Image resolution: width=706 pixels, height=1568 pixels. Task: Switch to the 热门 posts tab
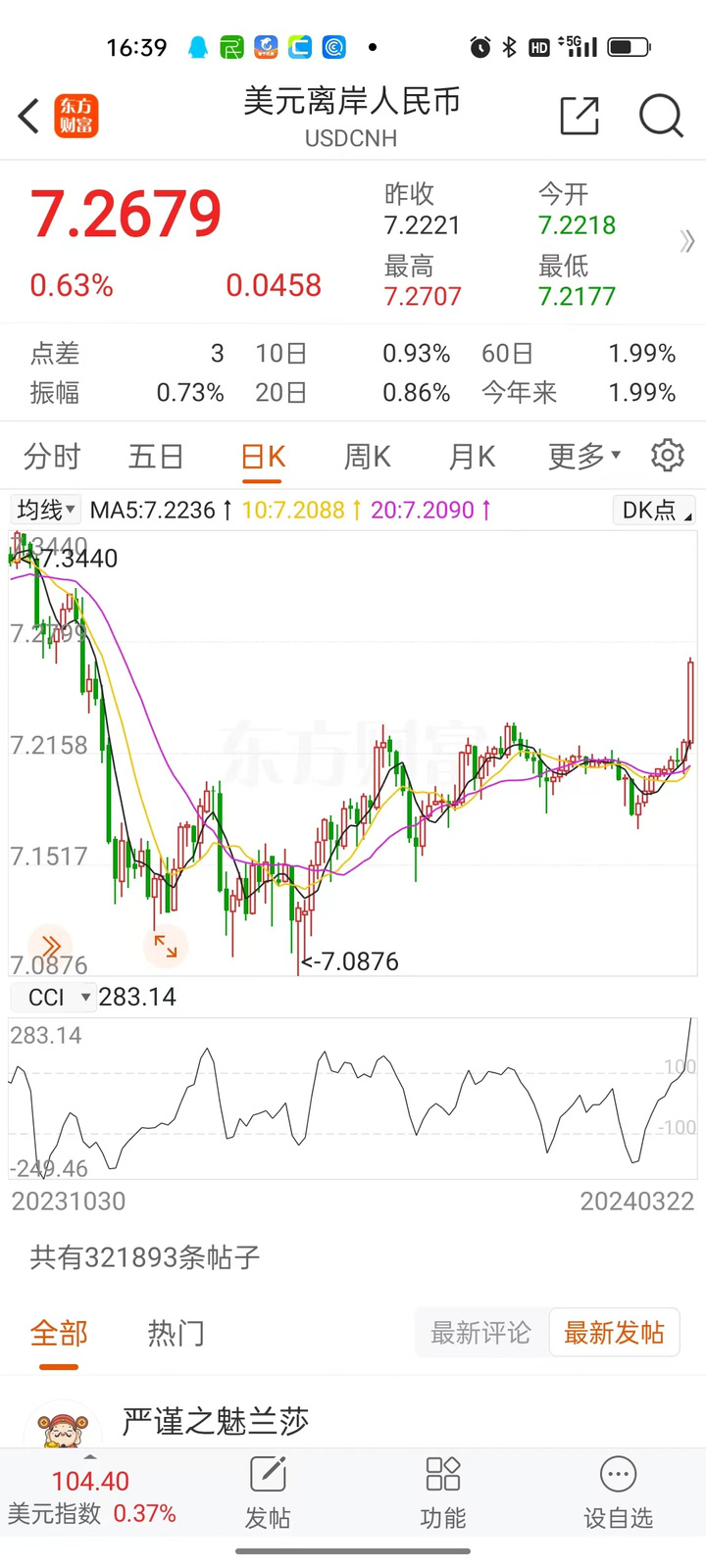click(176, 1333)
